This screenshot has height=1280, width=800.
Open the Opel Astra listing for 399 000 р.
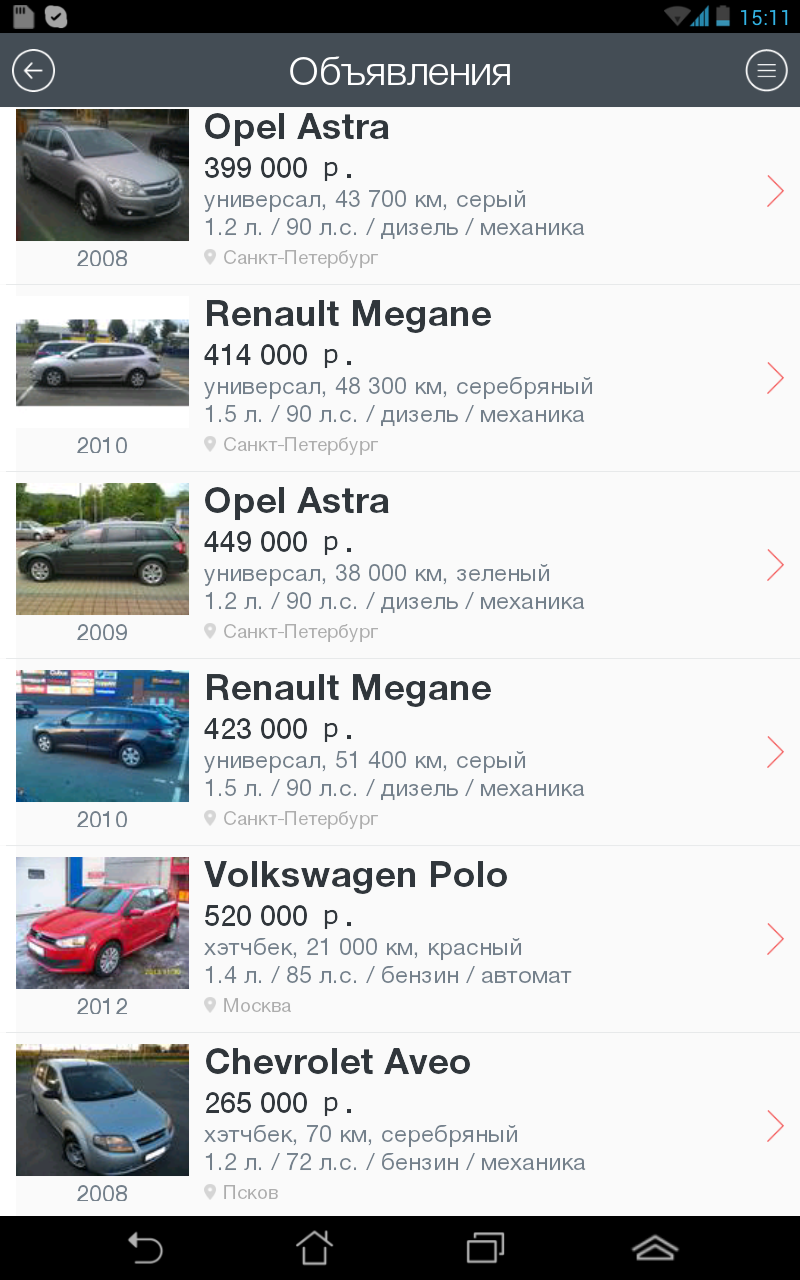400,190
